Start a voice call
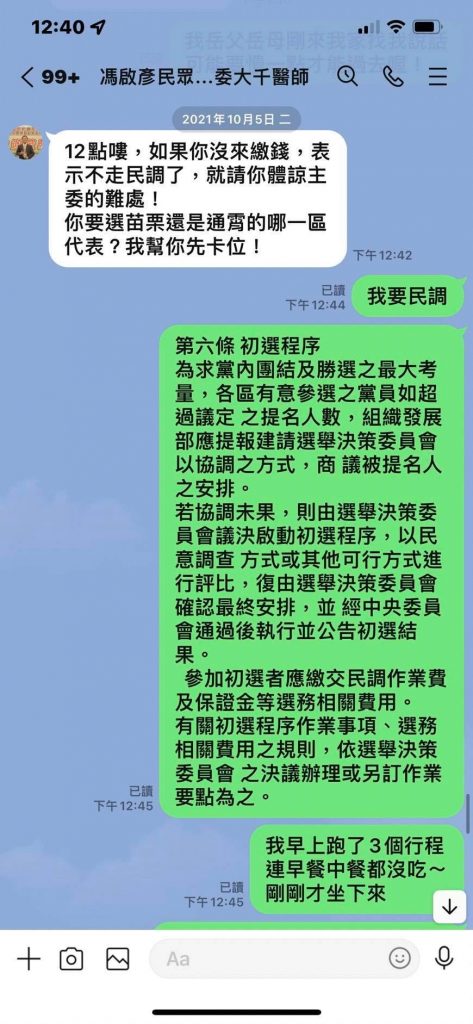The width and height of the screenshot is (473, 1024). pos(393,77)
